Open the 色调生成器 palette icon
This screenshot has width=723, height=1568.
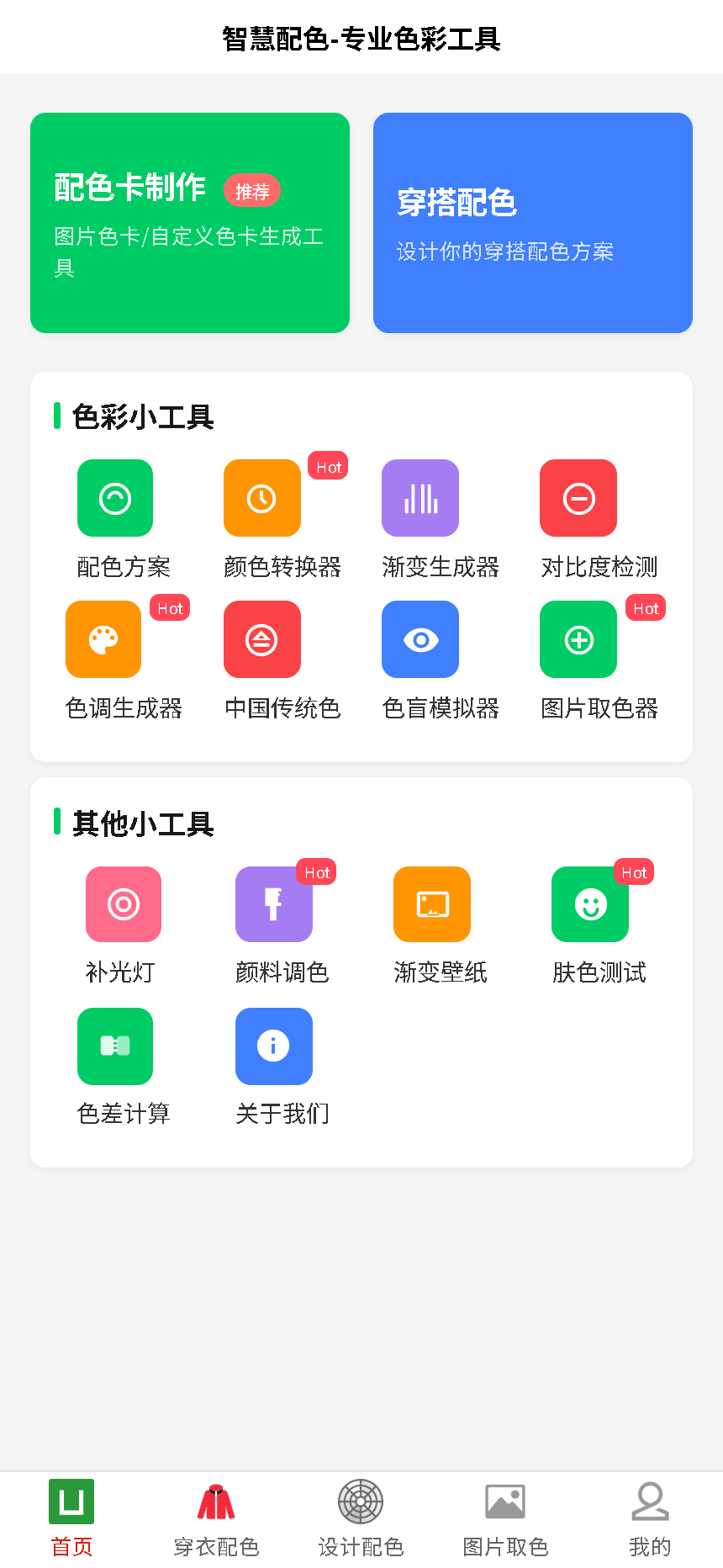coord(103,639)
